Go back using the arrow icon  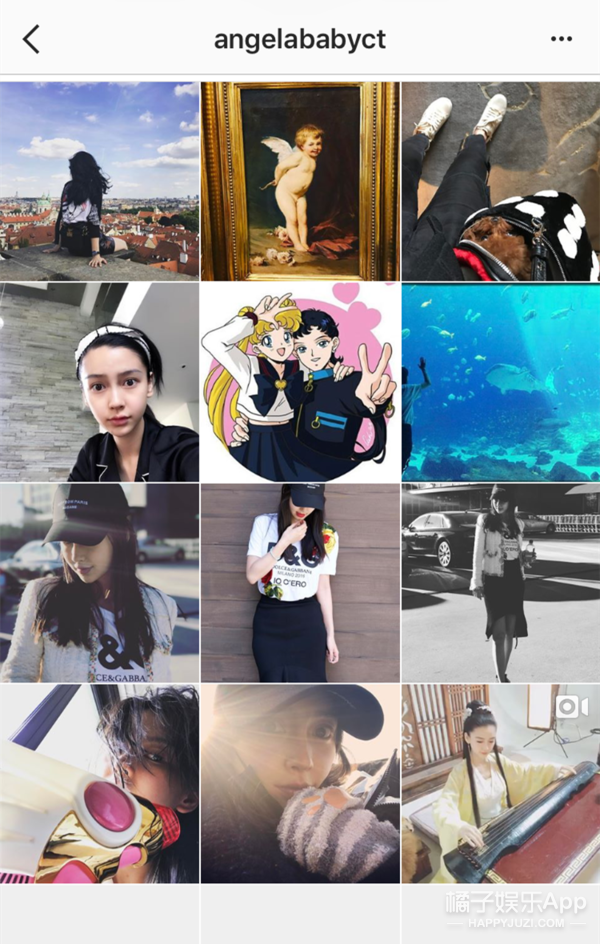(32, 40)
